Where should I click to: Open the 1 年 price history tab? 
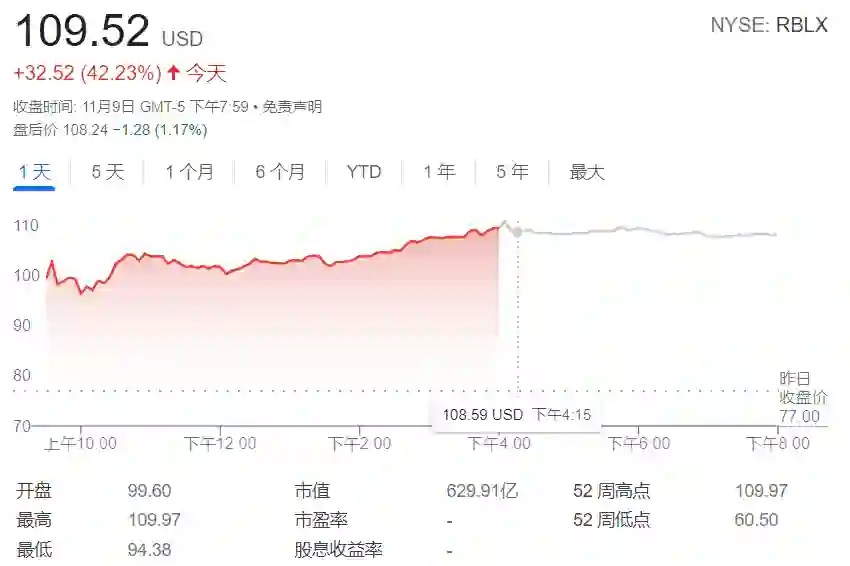439,172
